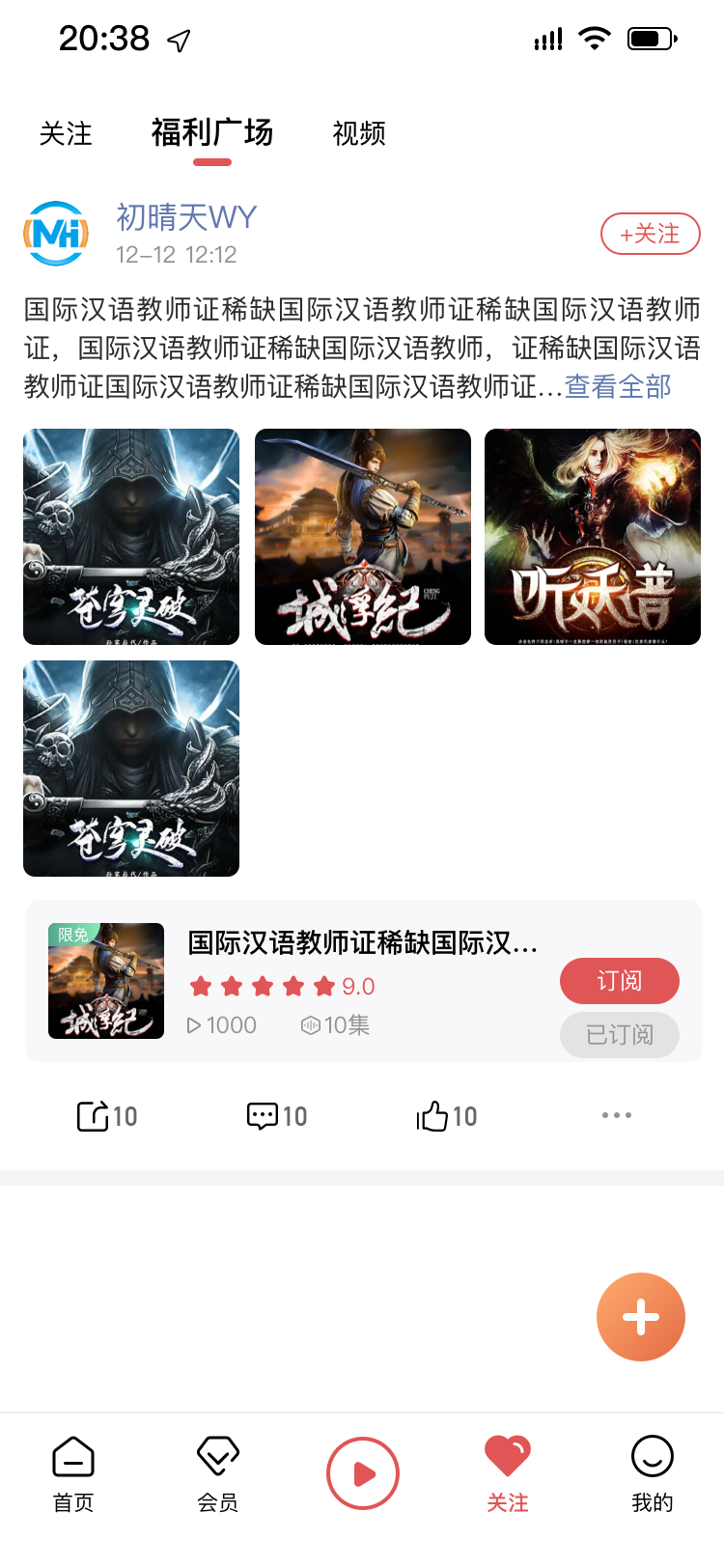Open the 限免 audiobook card cover
This screenshot has width=724, height=1568.
click(x=106, y=981)
